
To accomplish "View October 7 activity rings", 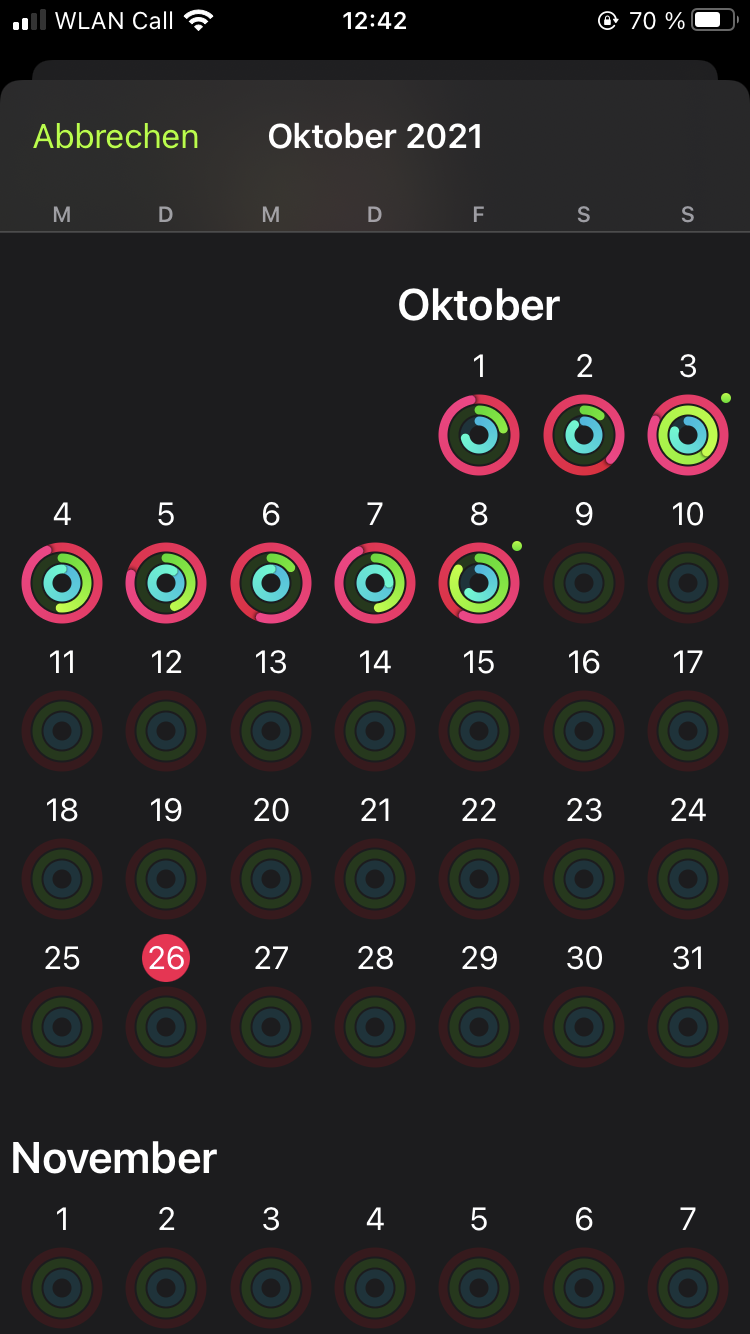I will click(375, 582).
